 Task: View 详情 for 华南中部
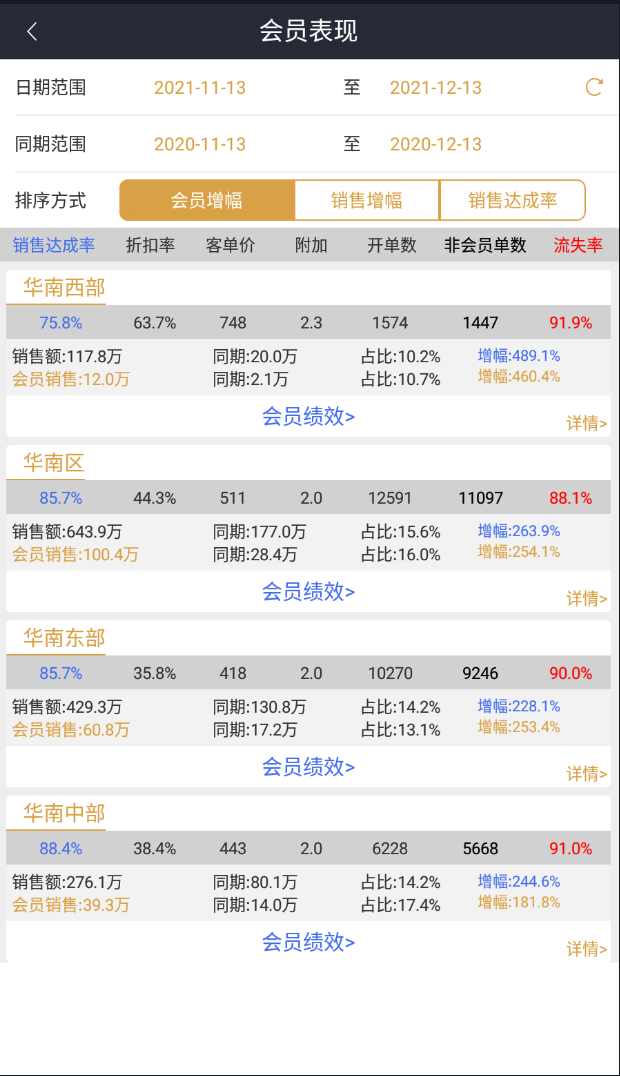[x=586, y=948]
